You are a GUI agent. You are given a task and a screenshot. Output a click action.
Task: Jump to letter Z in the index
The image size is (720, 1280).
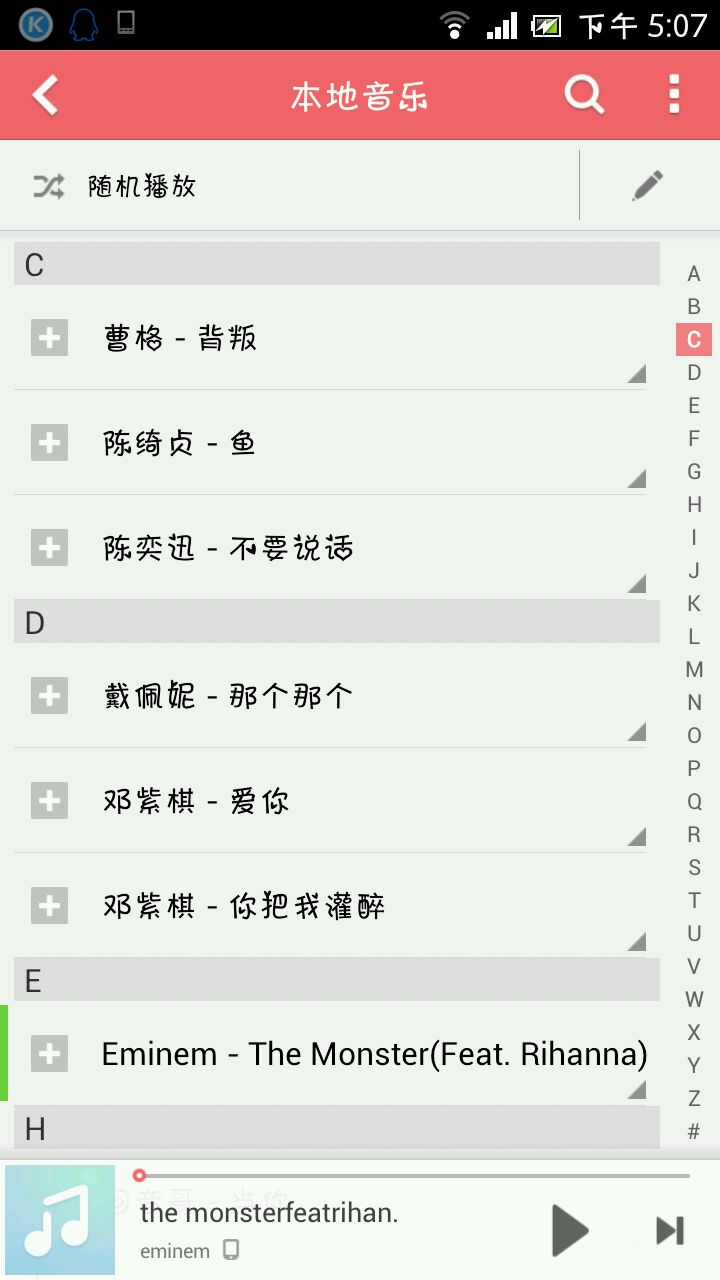(x=694, y=1098)
